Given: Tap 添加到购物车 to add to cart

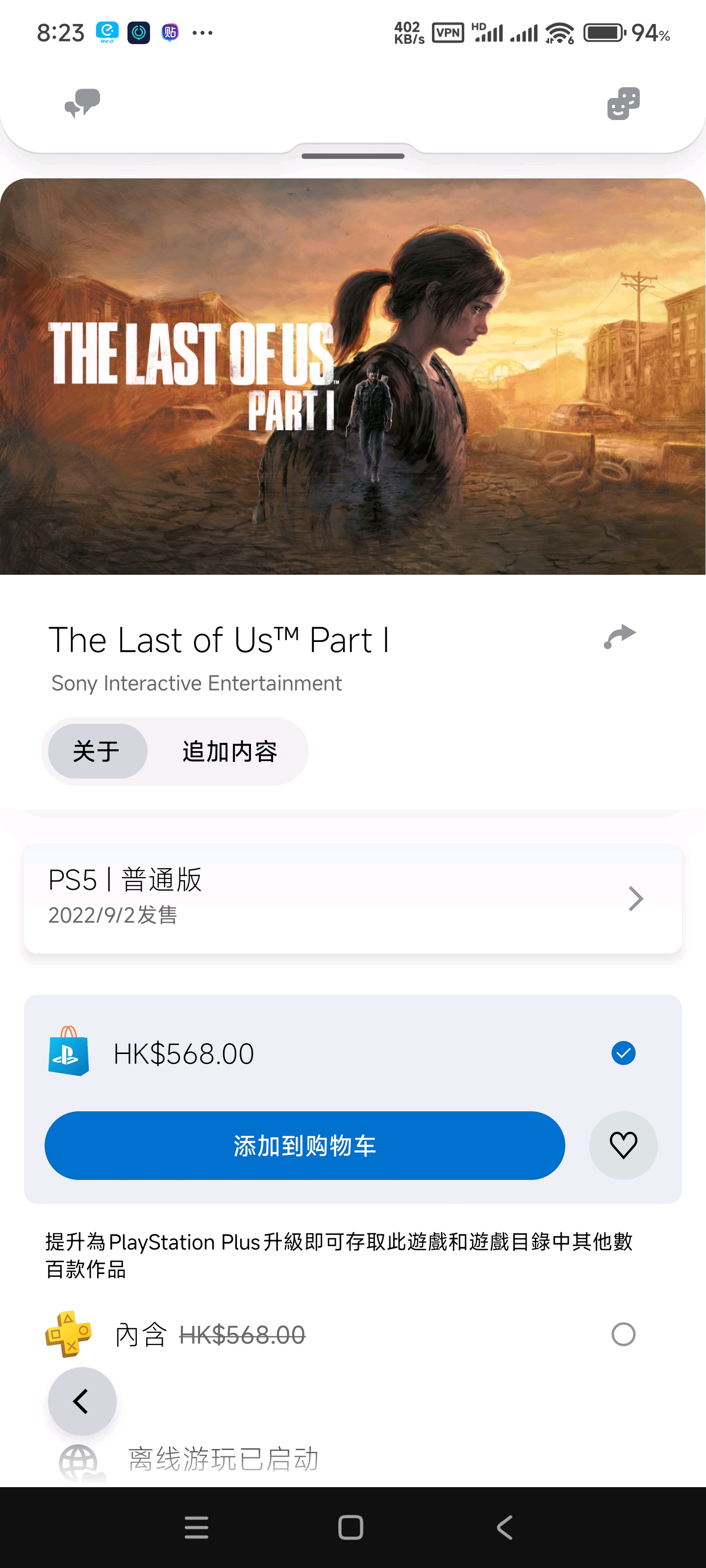Looking at the screenshot, I should (304, 1146).
